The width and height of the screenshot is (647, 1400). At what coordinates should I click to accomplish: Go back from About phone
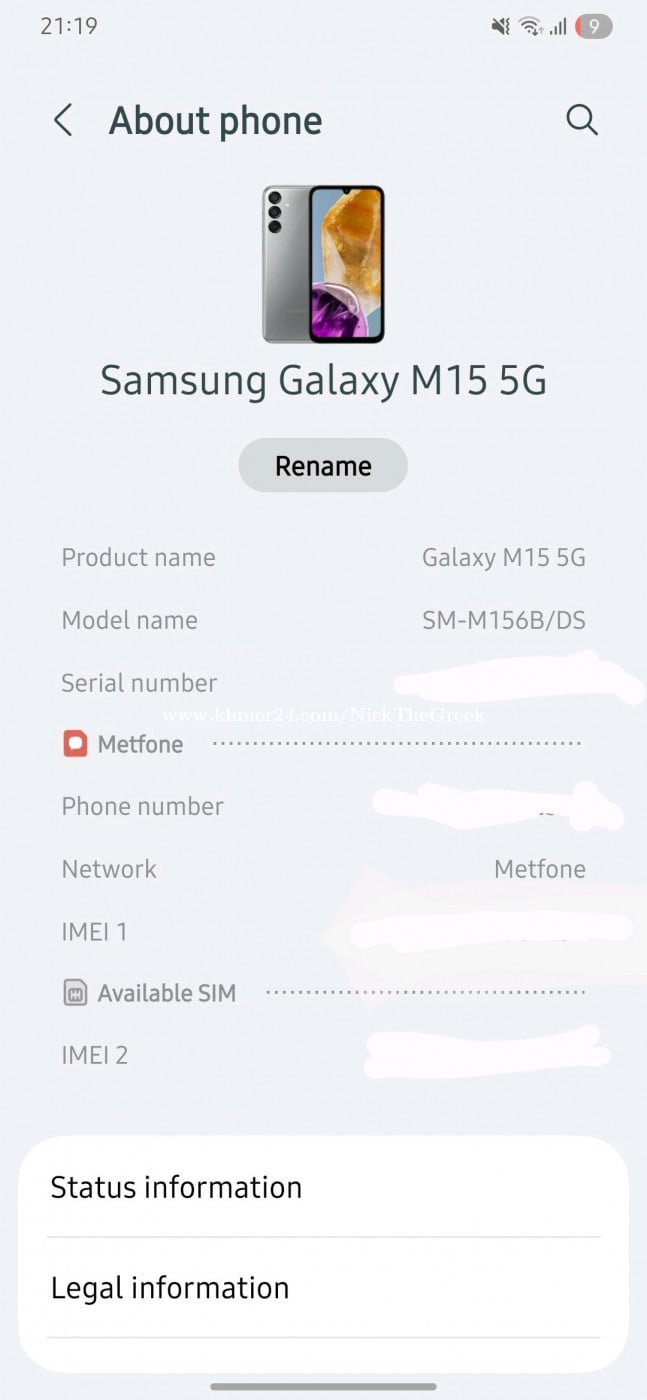click(x=63, y=121)
